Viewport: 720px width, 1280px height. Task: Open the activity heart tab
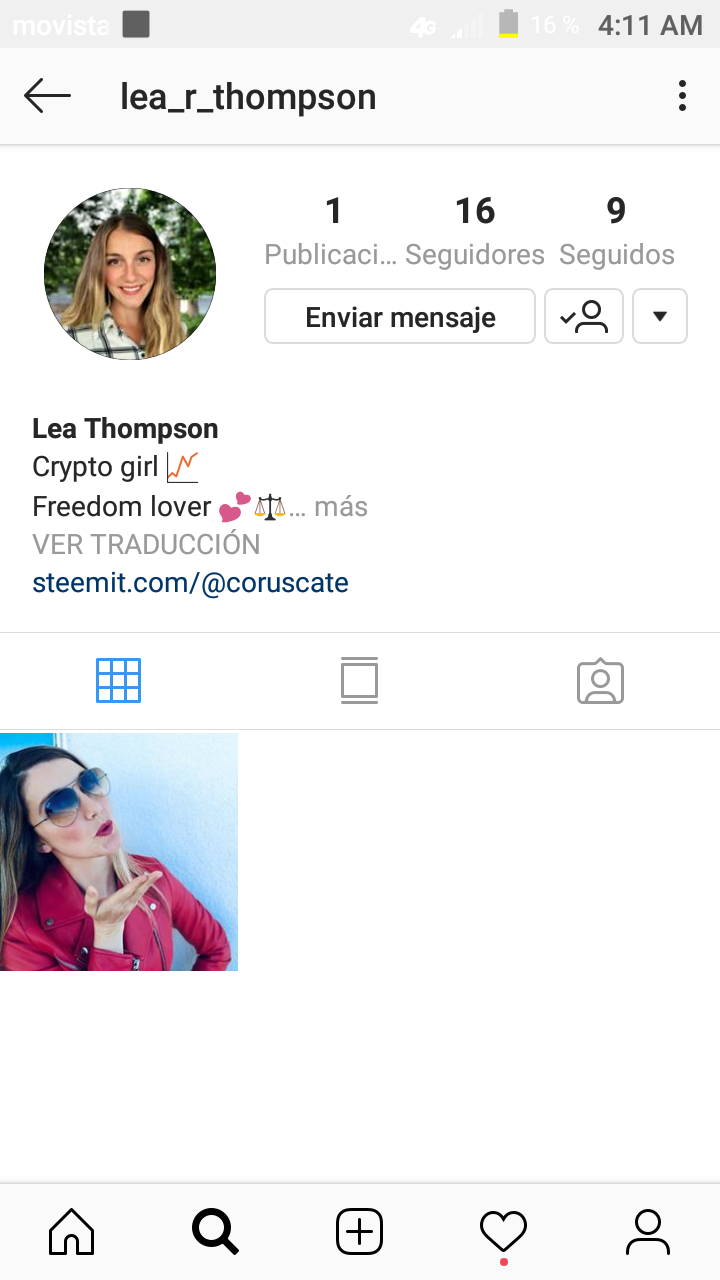tap(503, 1231)
